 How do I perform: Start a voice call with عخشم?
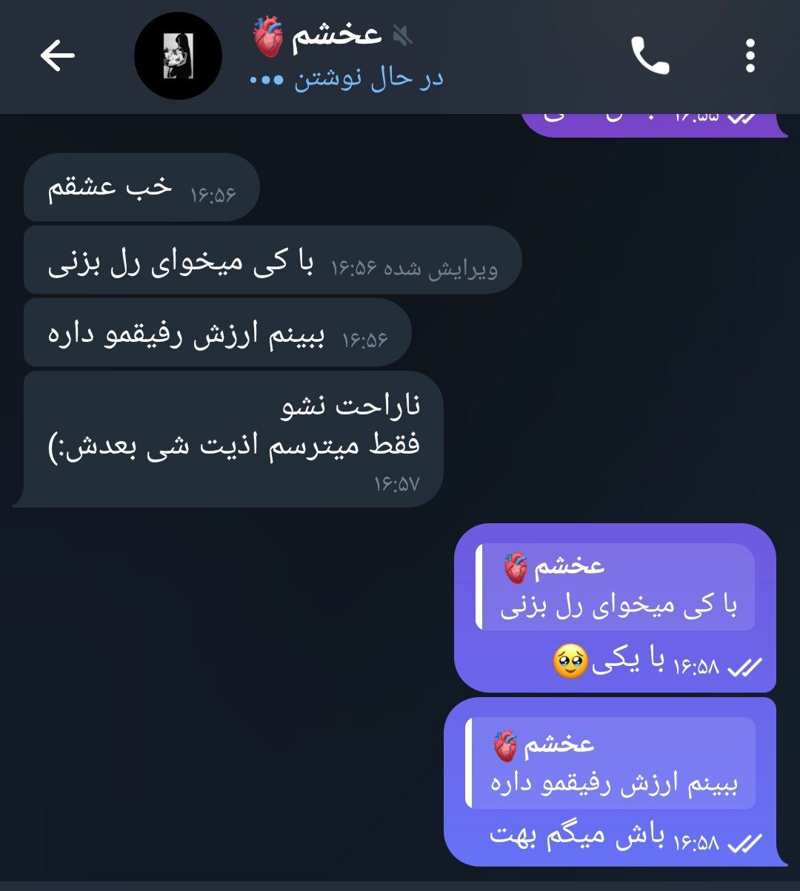click(650, 56)
